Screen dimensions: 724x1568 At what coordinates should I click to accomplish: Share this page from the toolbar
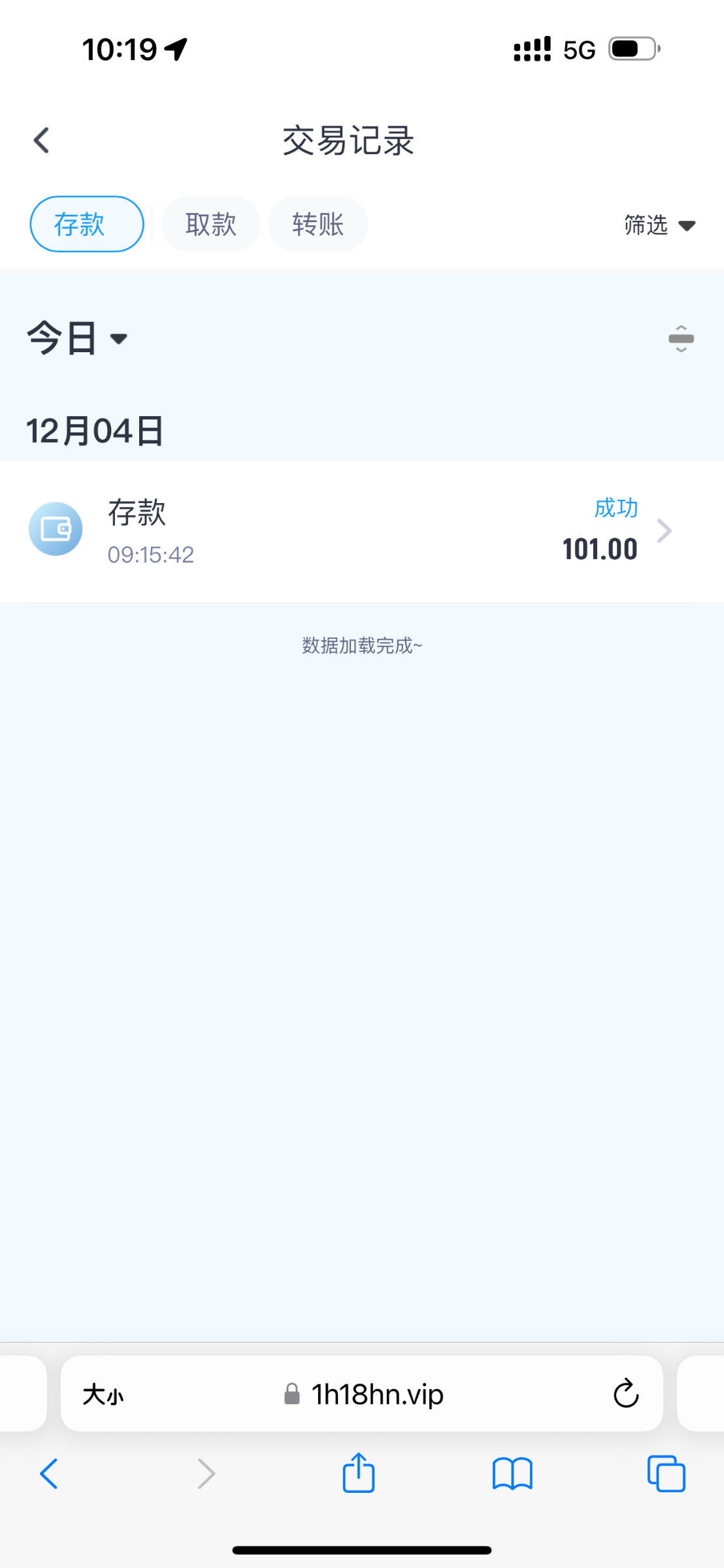(x=359, y=1473)
